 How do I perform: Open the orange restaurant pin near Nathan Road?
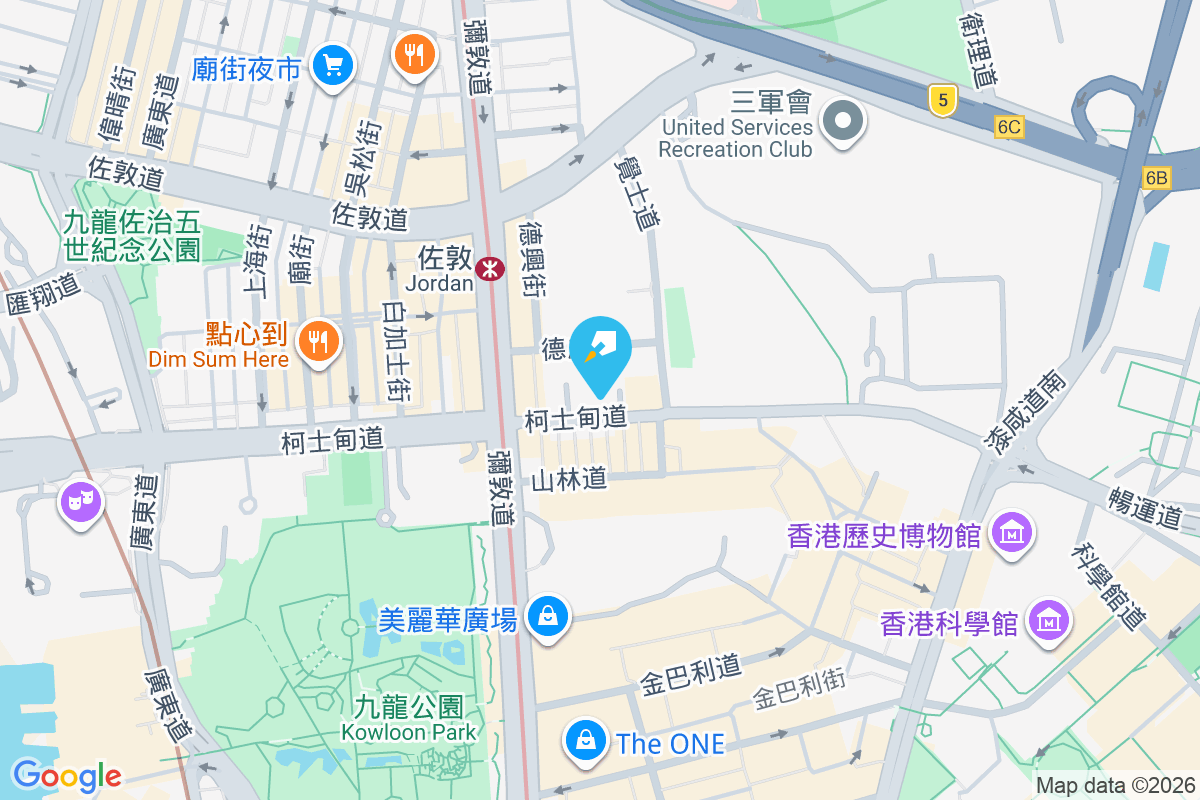414,52
